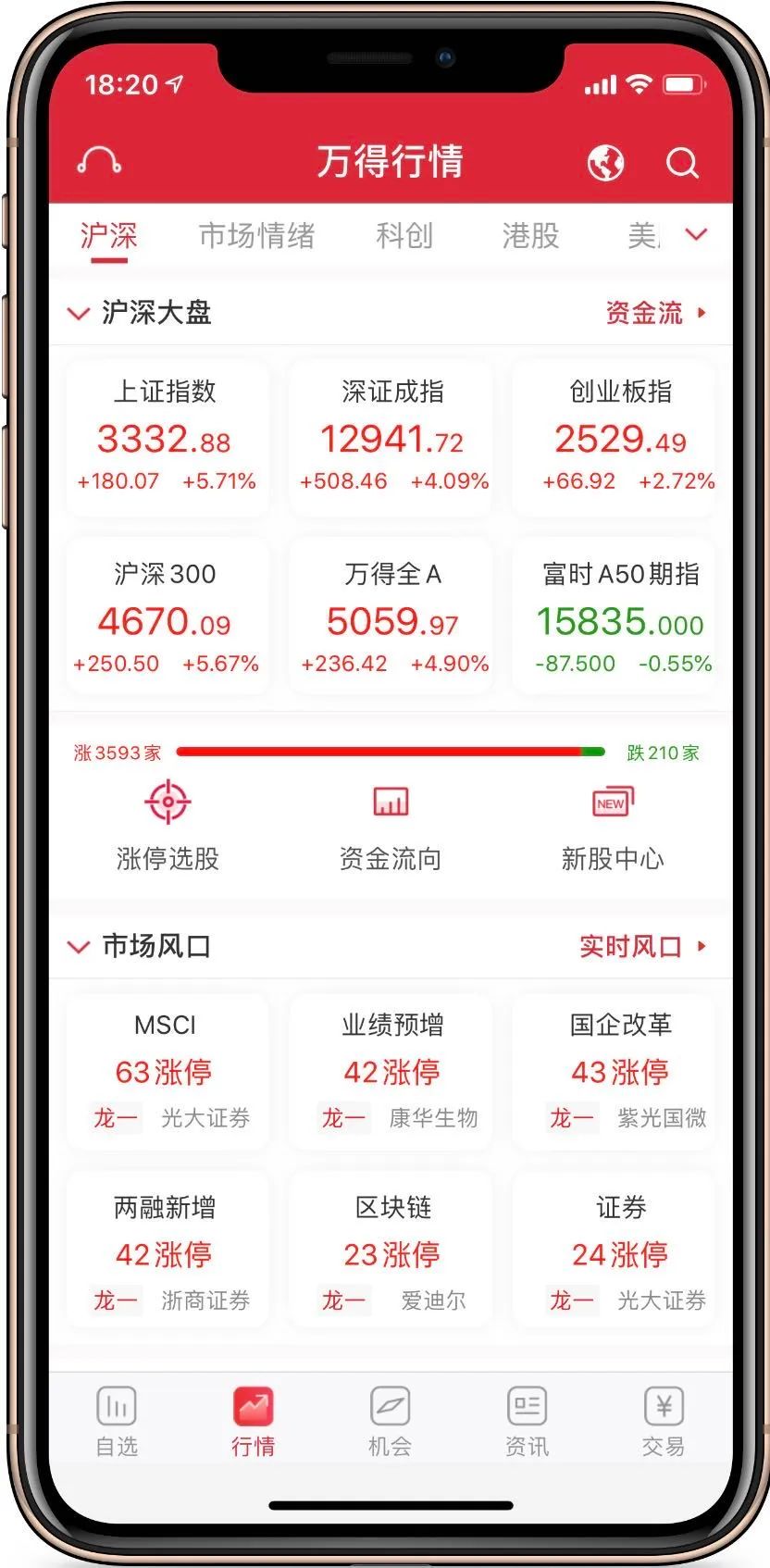This screenshot has width=770, height=1568.
Task: Open 涨停选股
Action: point(168,827)
